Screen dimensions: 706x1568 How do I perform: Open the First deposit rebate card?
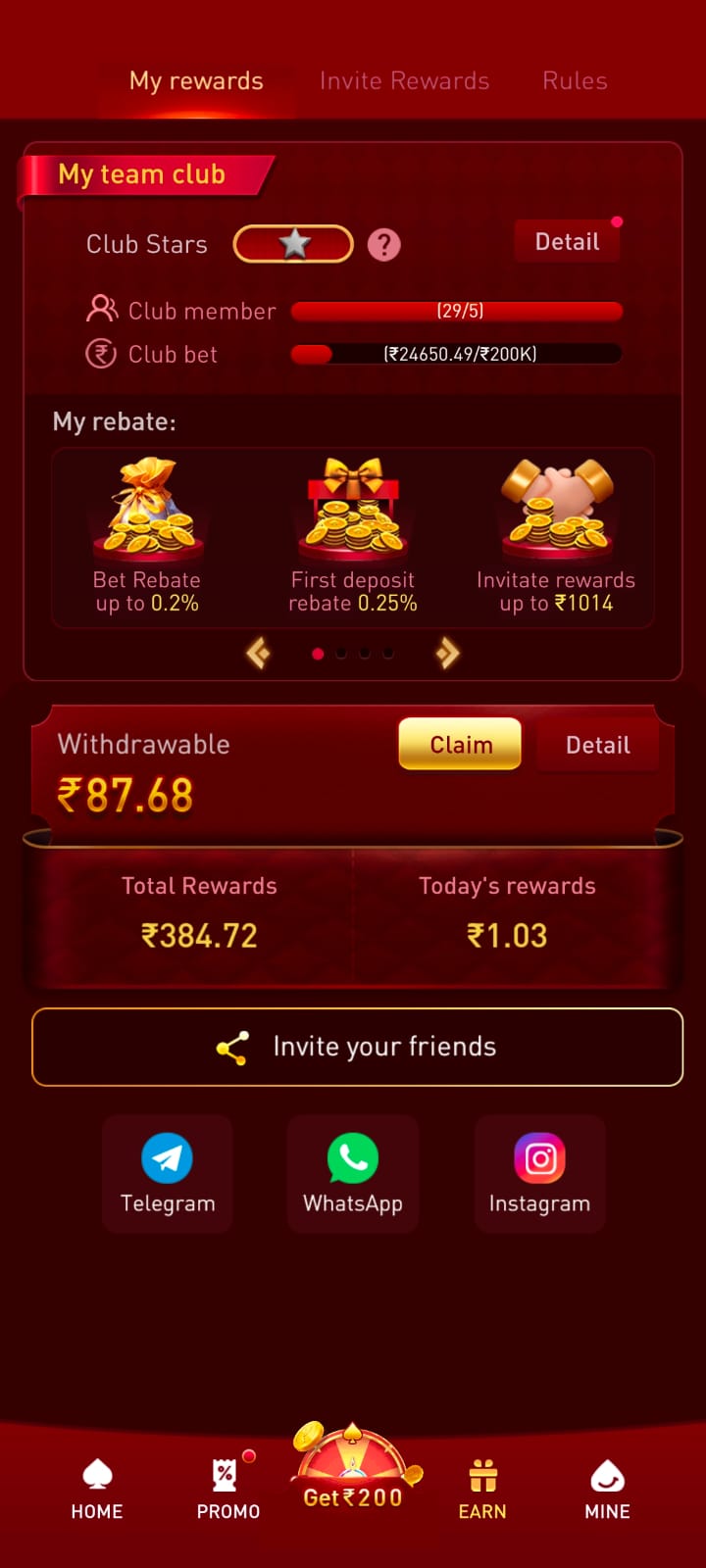(353, 537)
